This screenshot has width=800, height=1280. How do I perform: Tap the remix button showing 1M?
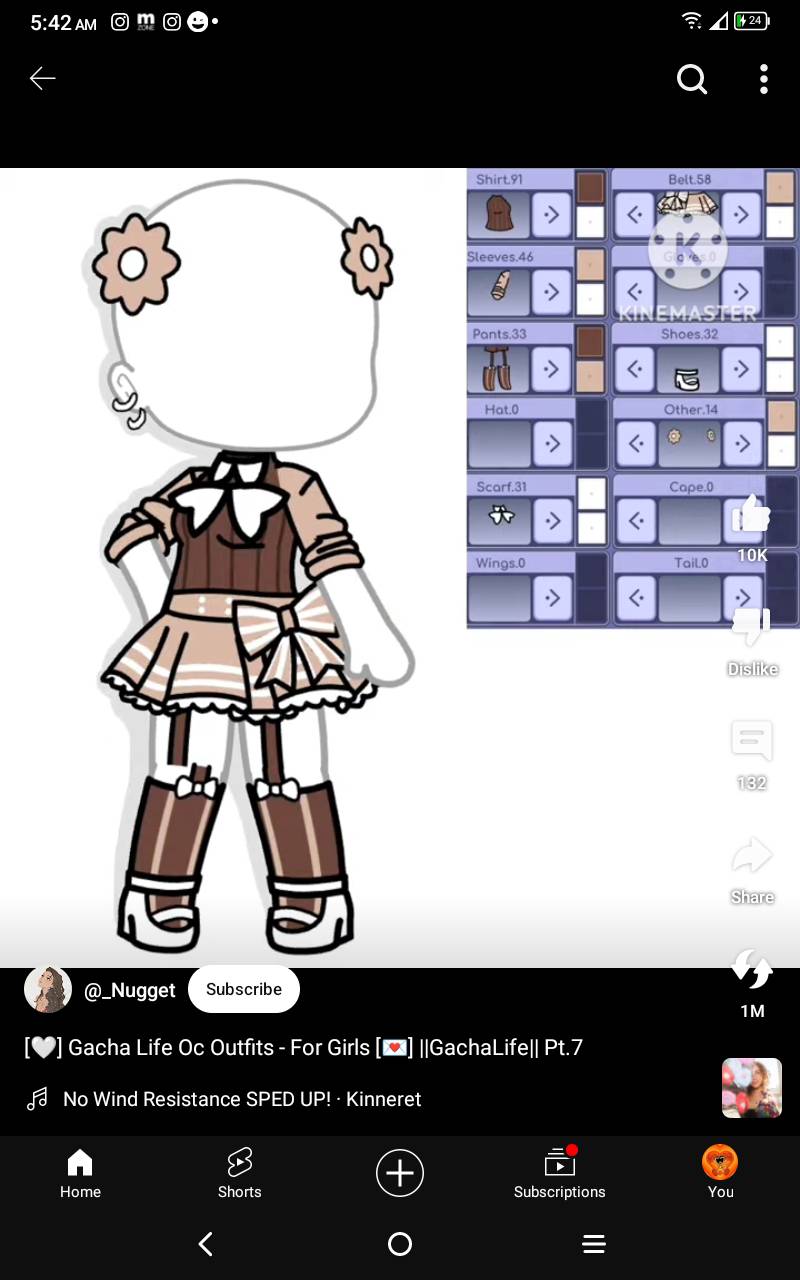[752, 972]
